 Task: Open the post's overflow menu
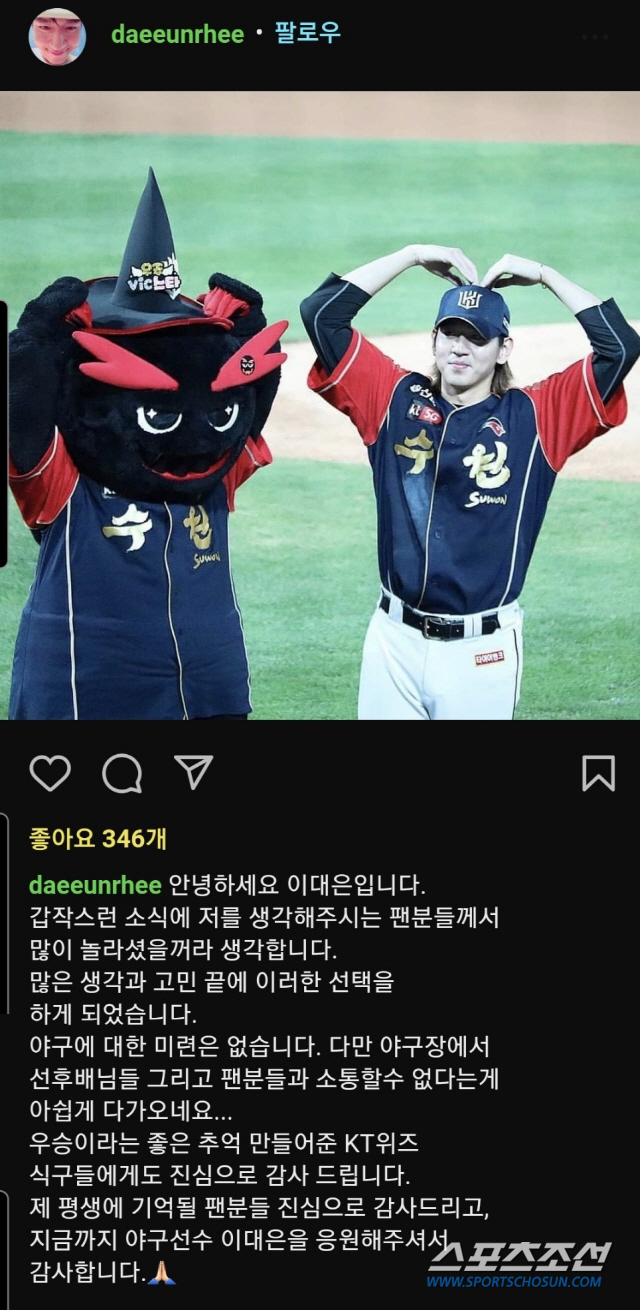pos(595,37)
